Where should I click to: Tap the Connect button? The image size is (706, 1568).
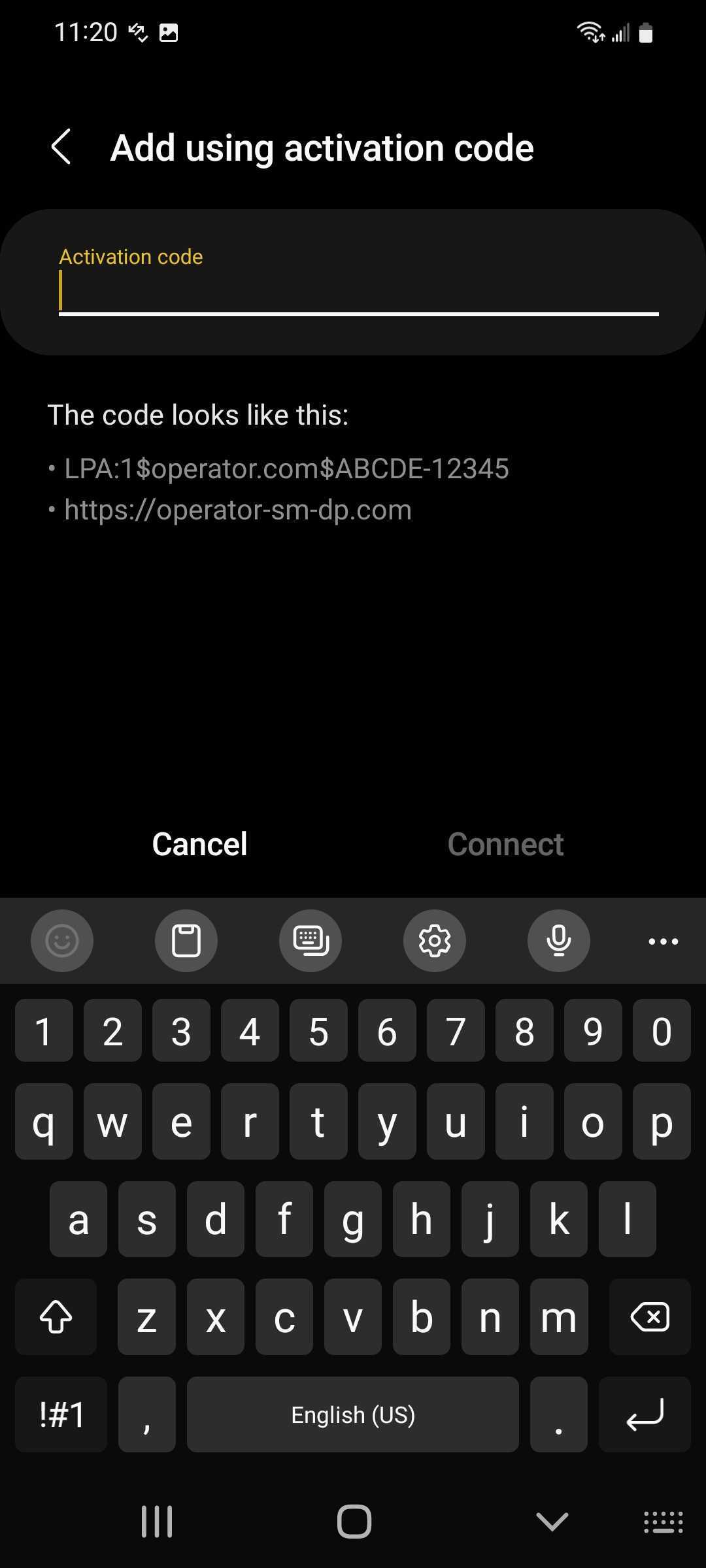tap(505, 844)
